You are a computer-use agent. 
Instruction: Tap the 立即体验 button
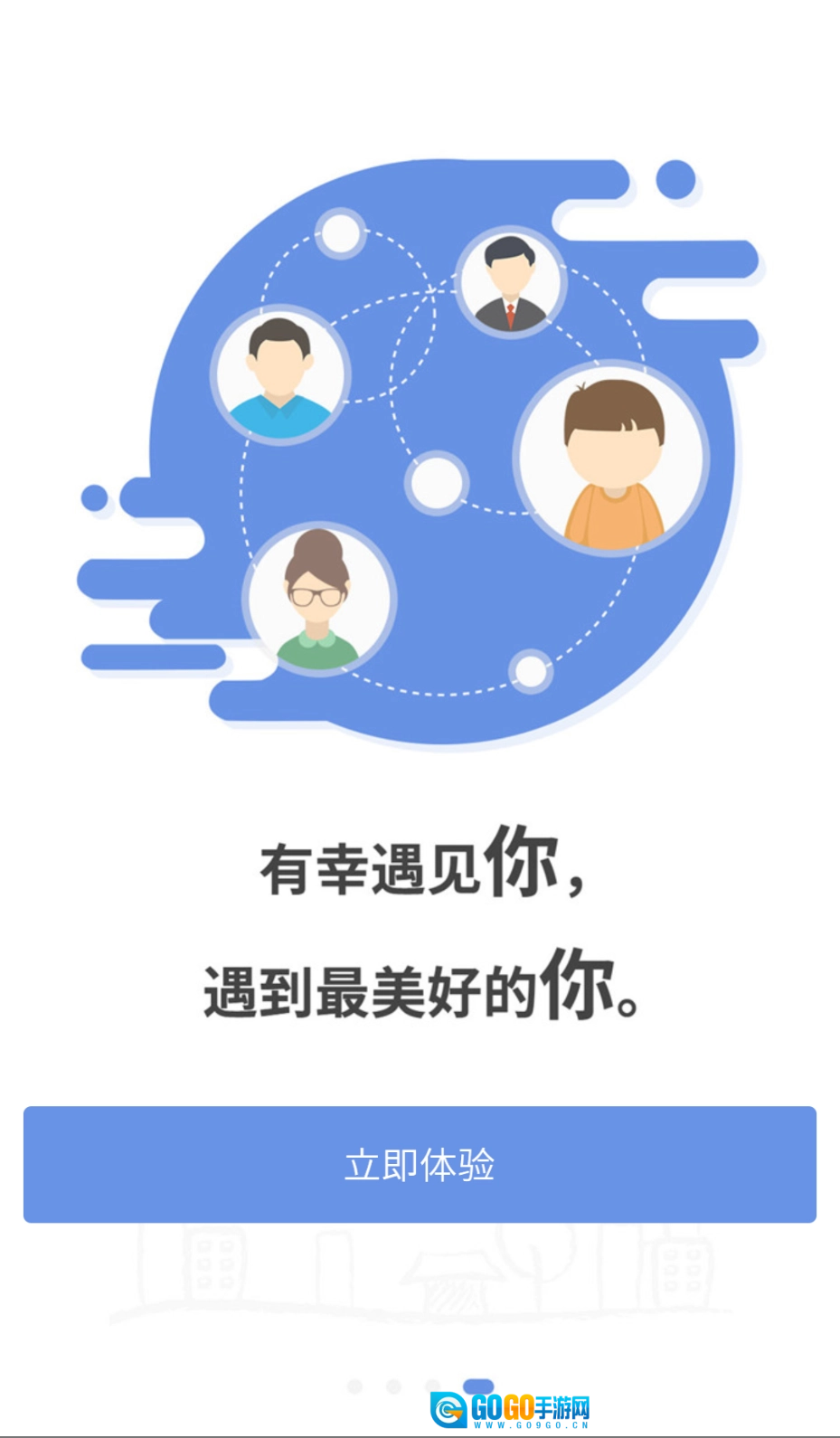pyautogui.click(x=420, y=1164)
